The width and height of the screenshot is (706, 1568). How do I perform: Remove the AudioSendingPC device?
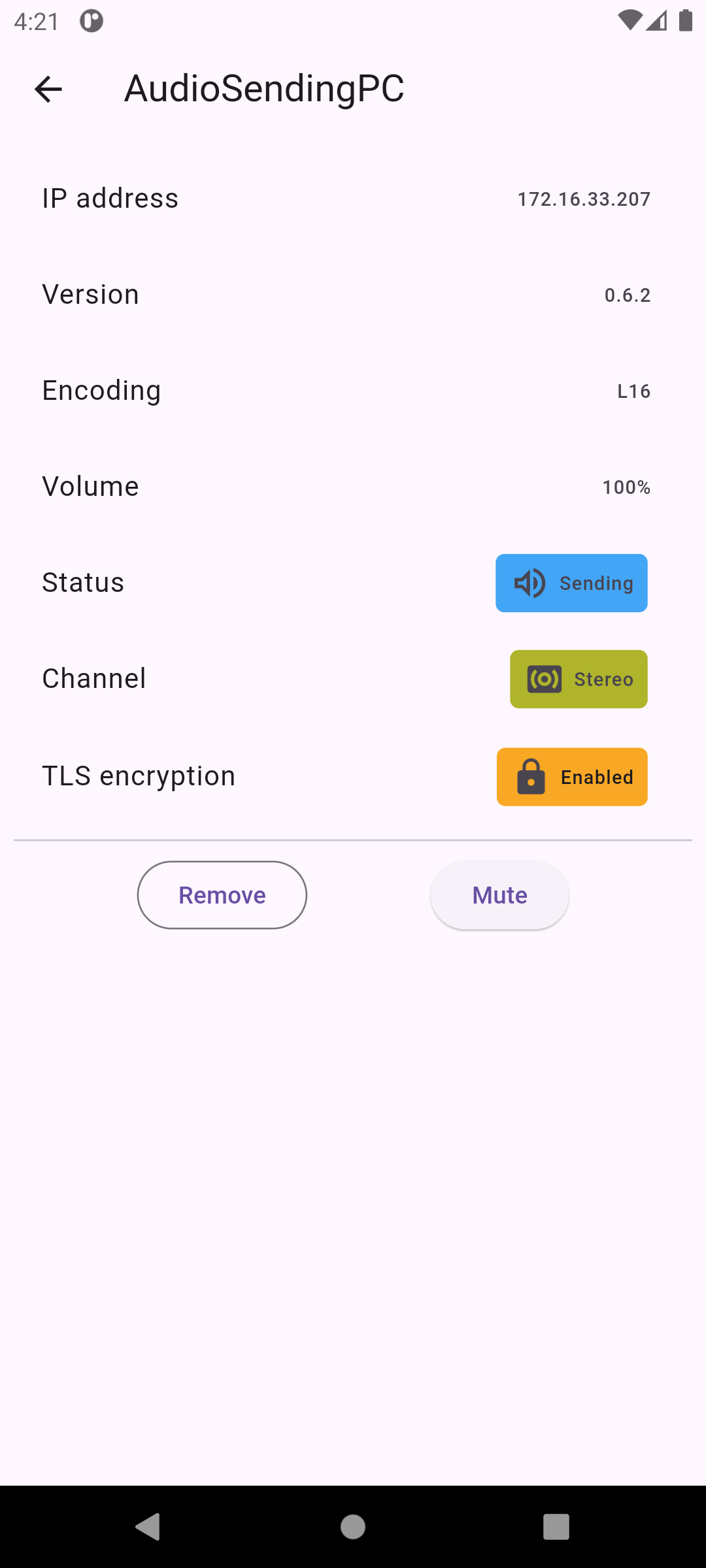222,894
